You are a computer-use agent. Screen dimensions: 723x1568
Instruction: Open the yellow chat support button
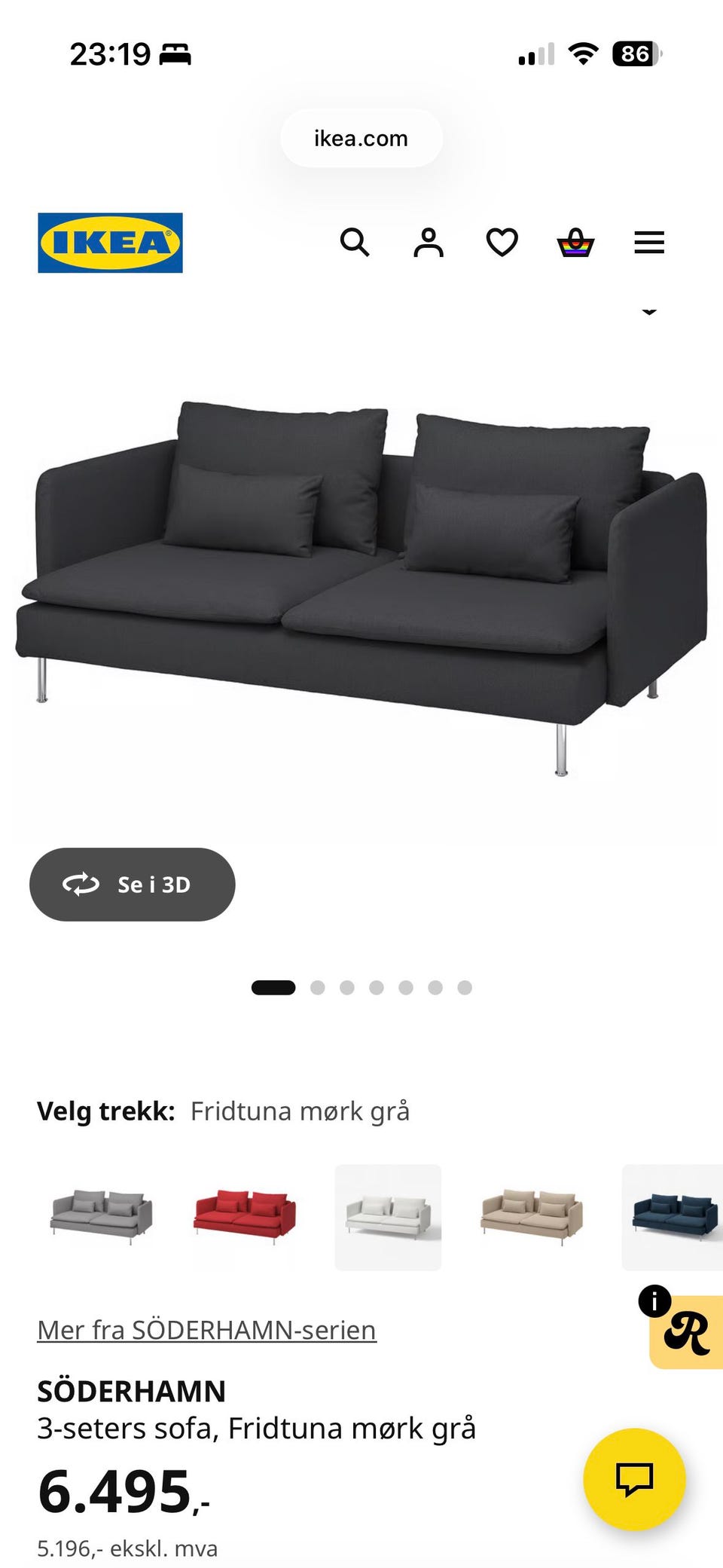(634, 1479)
